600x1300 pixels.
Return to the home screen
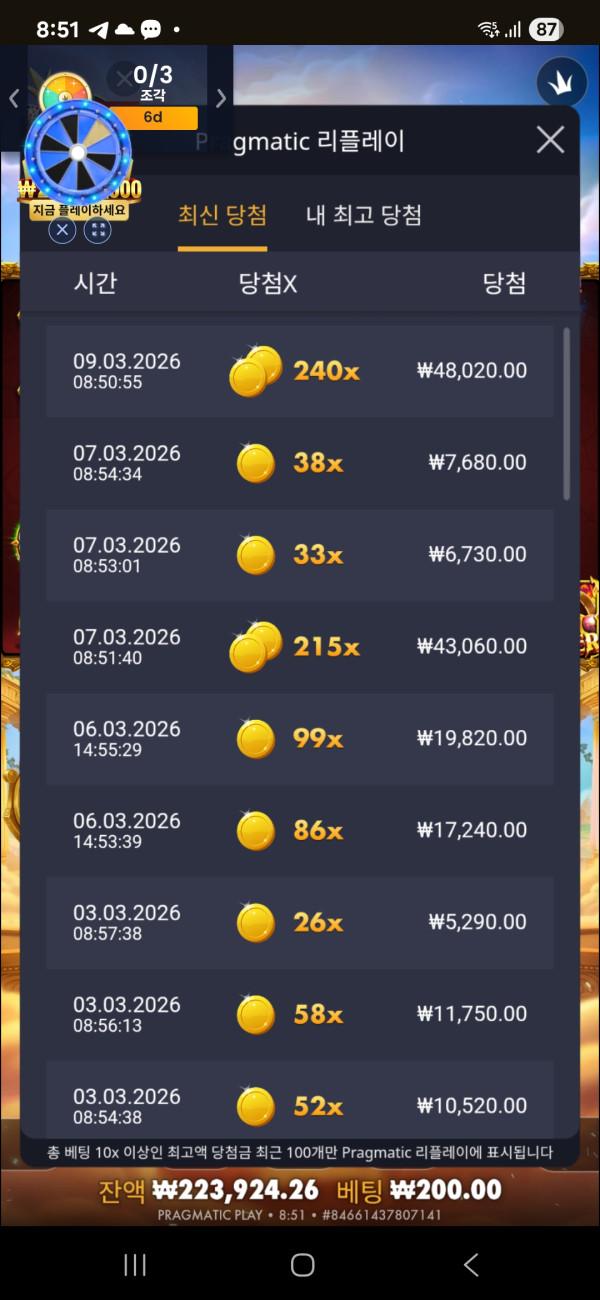302,1265
